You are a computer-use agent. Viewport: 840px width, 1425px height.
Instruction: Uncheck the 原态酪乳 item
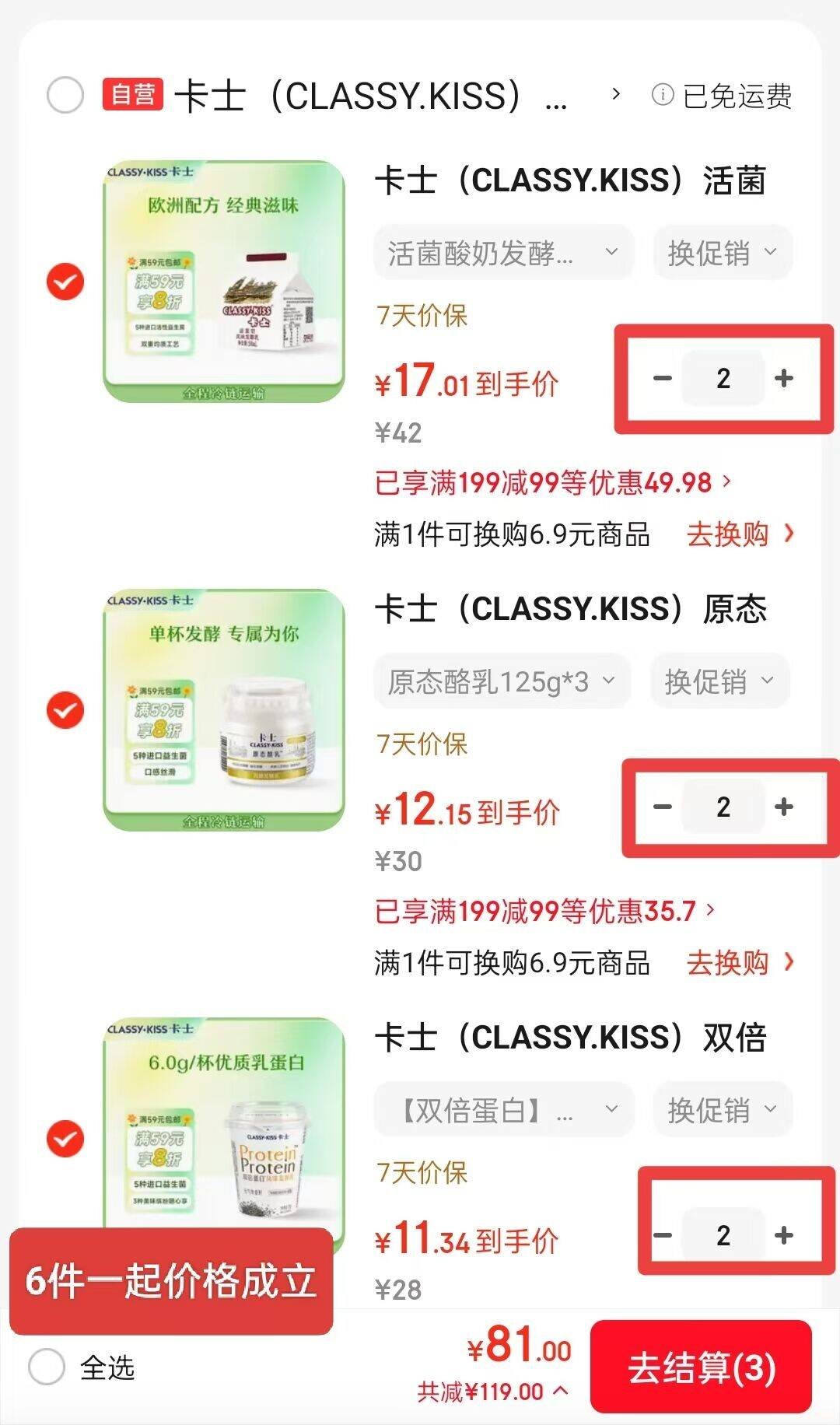[x=65, y=710]
